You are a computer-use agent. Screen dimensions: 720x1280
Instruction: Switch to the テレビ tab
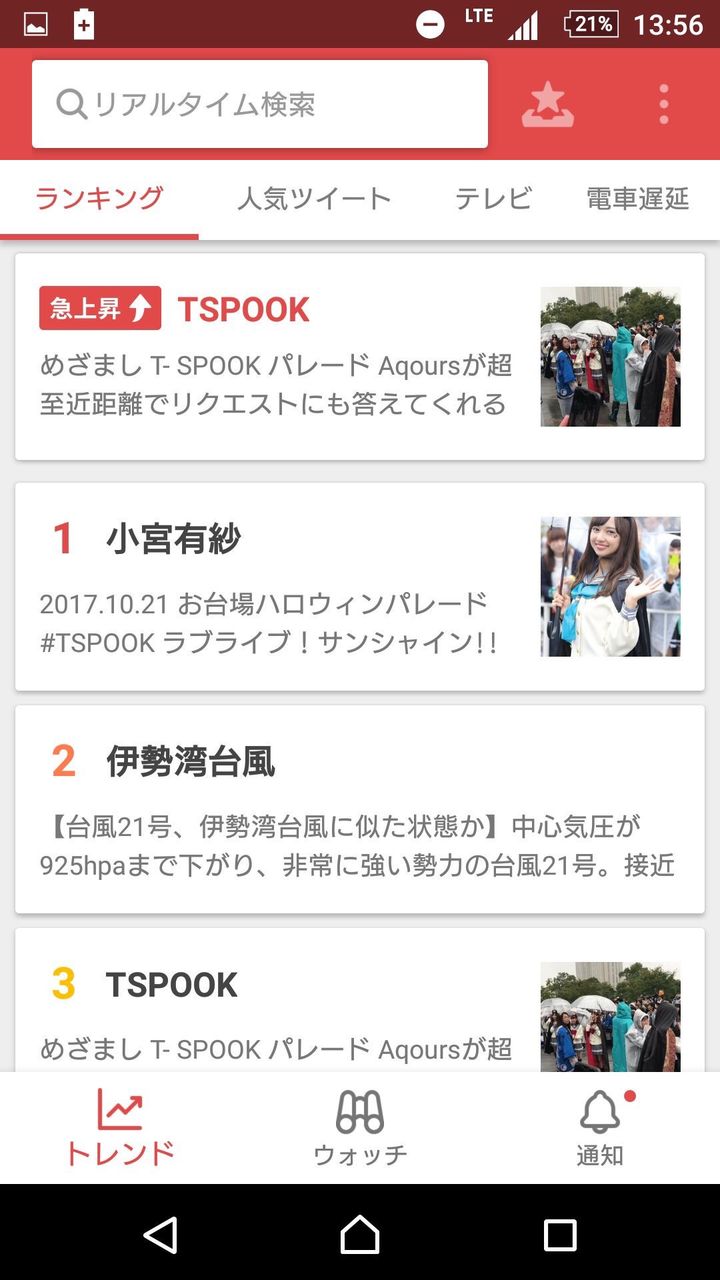point(493,198)
